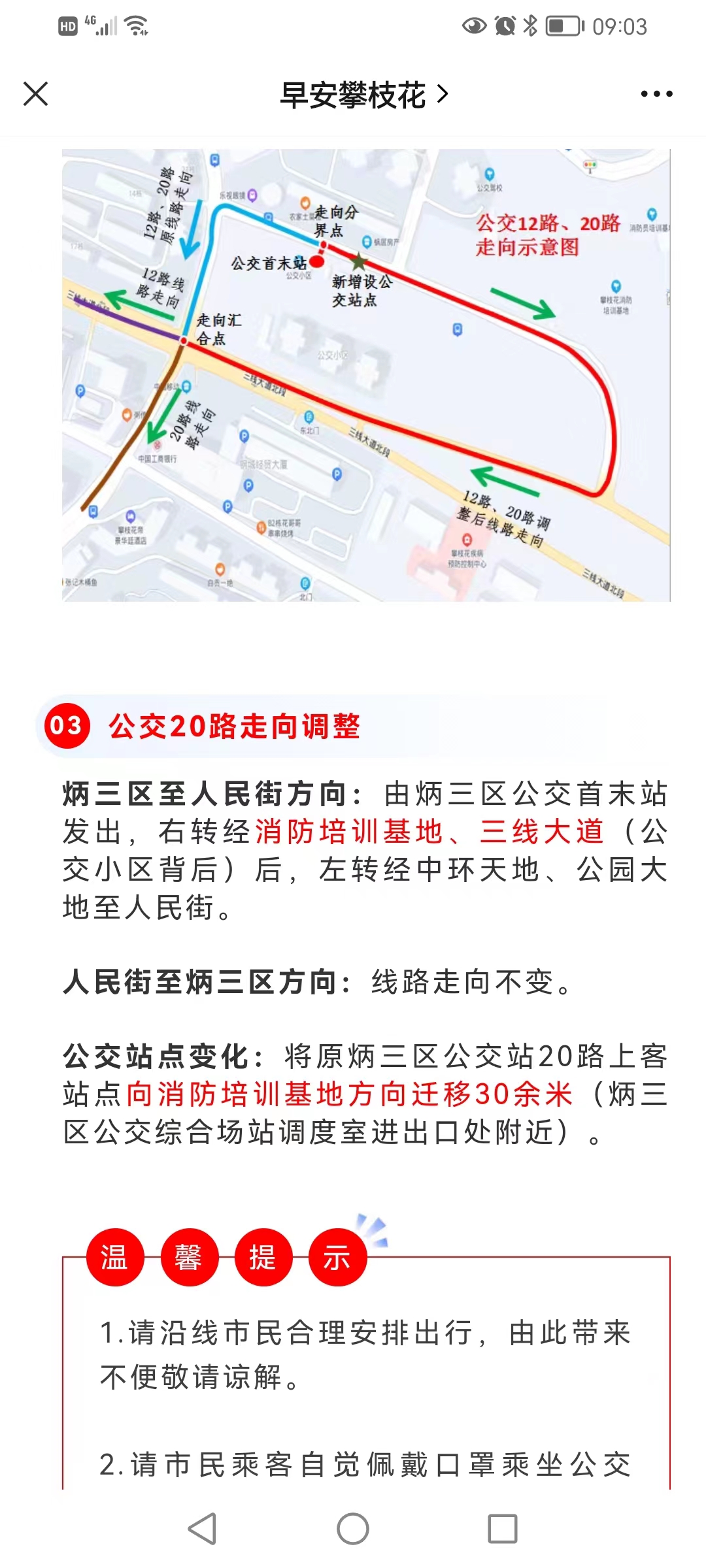706x1568 pixels.
Task: Open the three-dot overflow menu
Action: (x=656, y=94)
